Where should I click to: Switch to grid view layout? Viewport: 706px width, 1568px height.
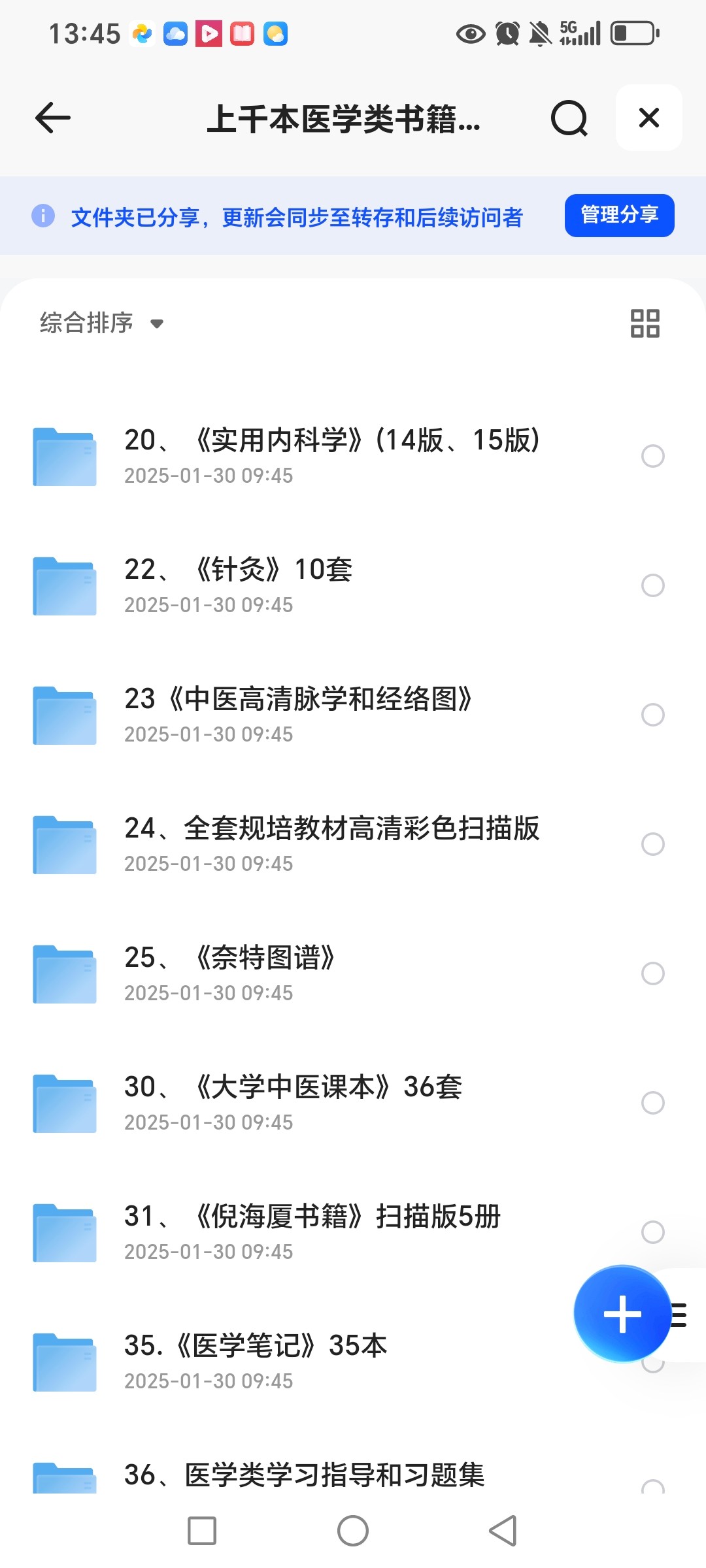[645, 323]
